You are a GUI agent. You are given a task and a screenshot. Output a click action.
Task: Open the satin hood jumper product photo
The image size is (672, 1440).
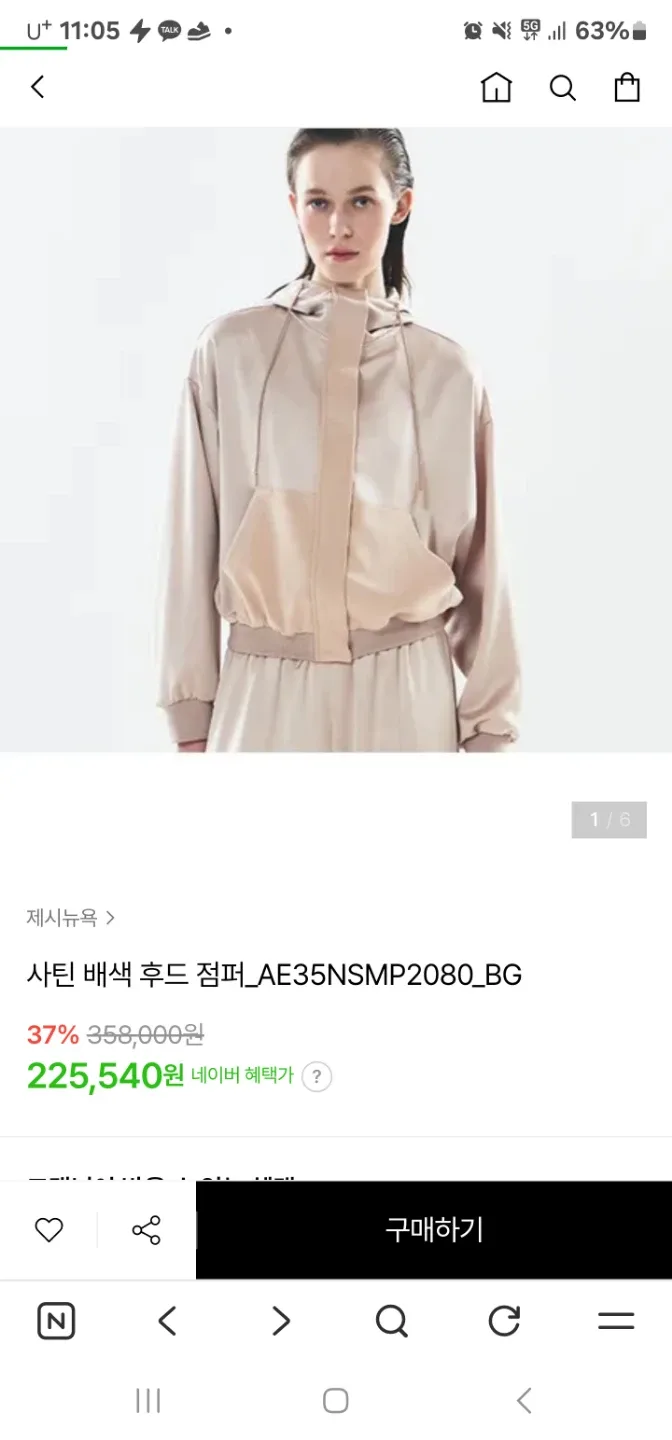point(336,440)
